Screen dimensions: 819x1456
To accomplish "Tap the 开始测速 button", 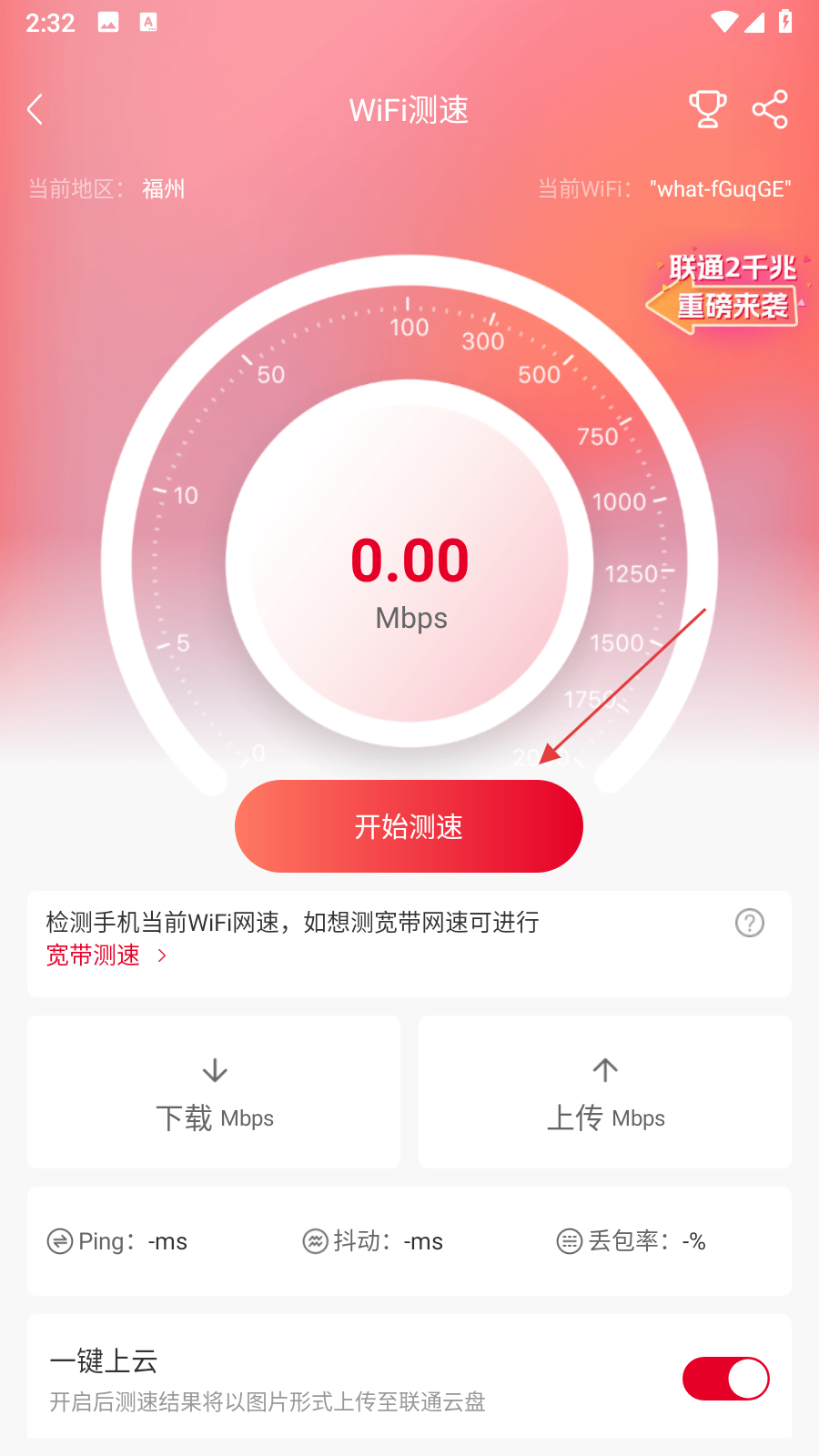I will click(x=409, y=826).
